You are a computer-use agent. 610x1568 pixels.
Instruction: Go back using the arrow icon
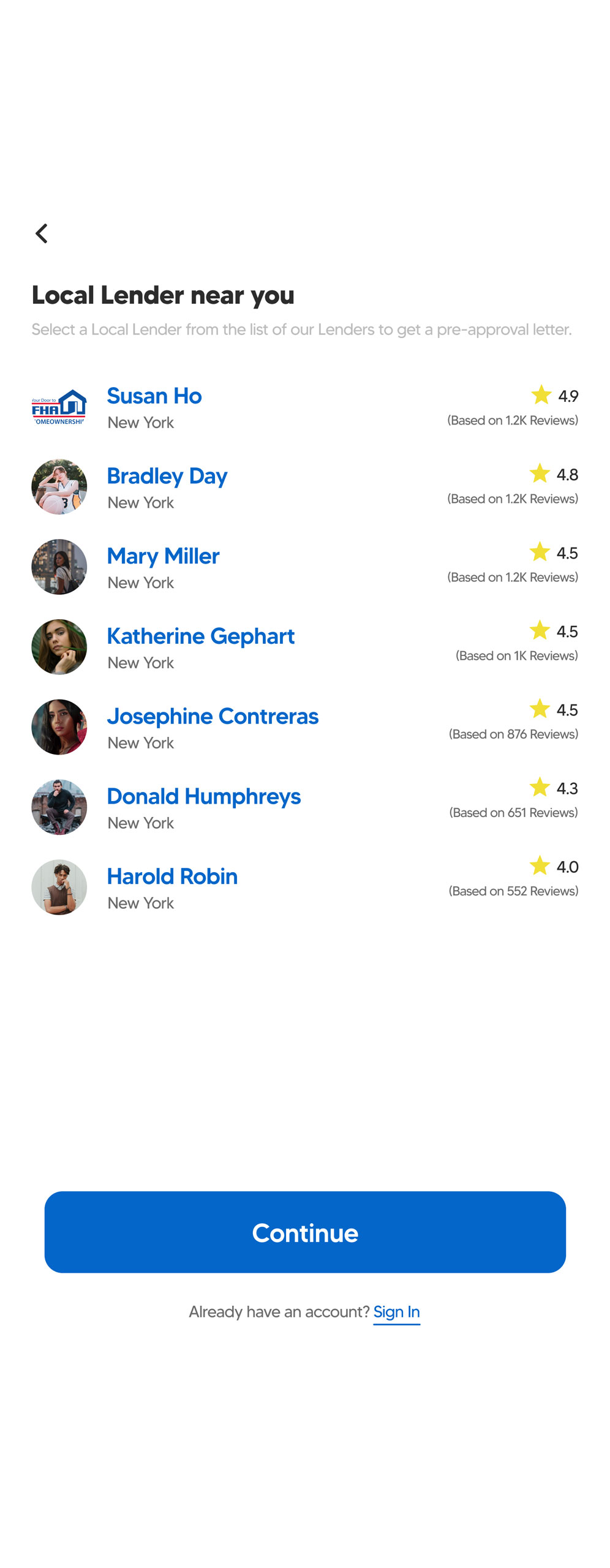42,233
